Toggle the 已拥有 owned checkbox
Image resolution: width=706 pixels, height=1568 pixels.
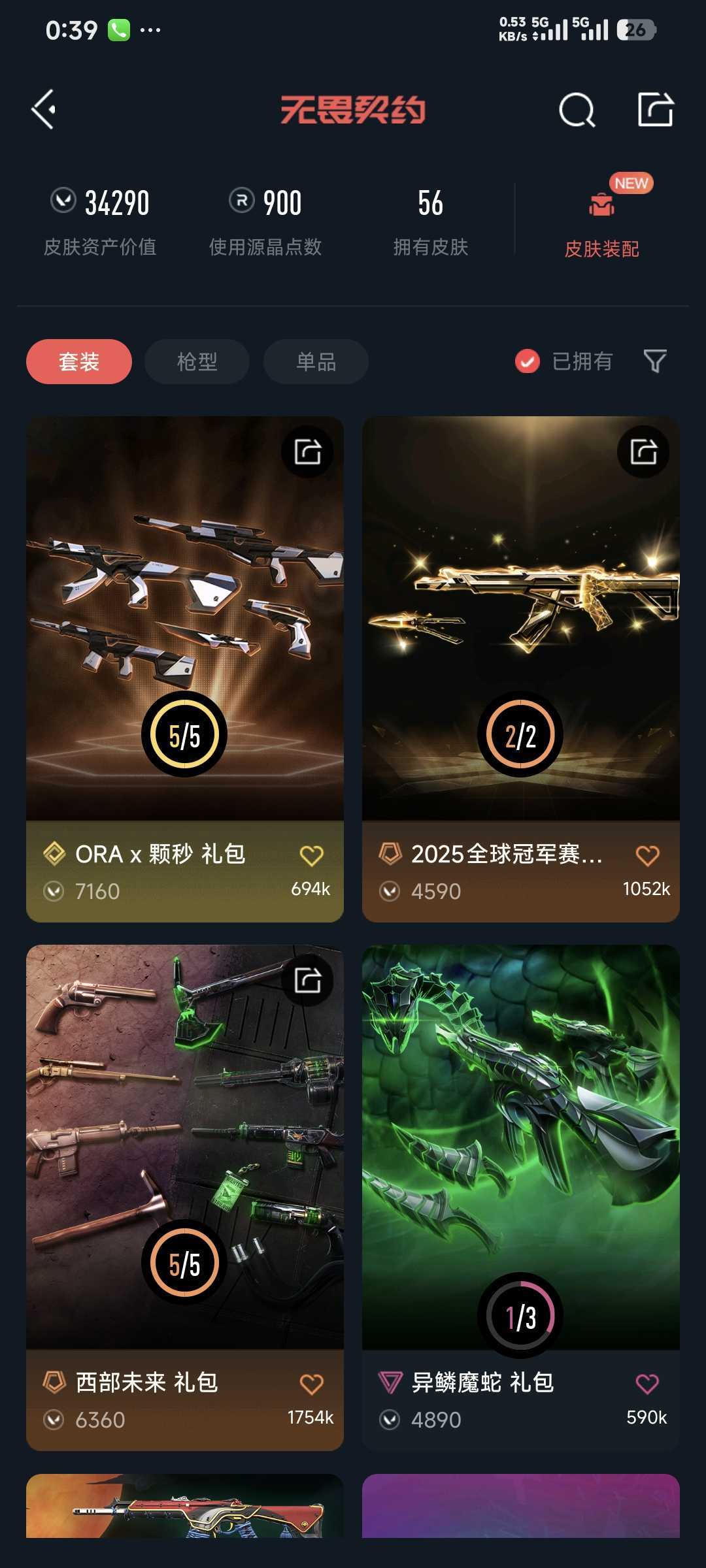point(563,361)
